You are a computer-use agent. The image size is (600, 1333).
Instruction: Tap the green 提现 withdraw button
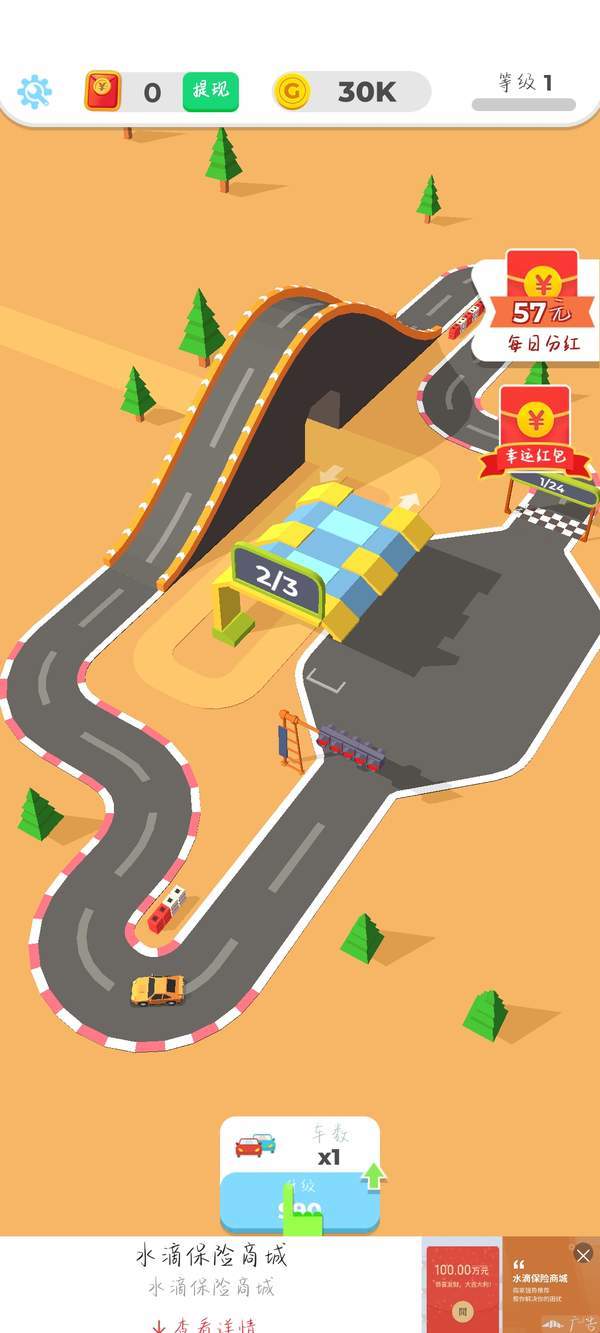click(210, 91)
